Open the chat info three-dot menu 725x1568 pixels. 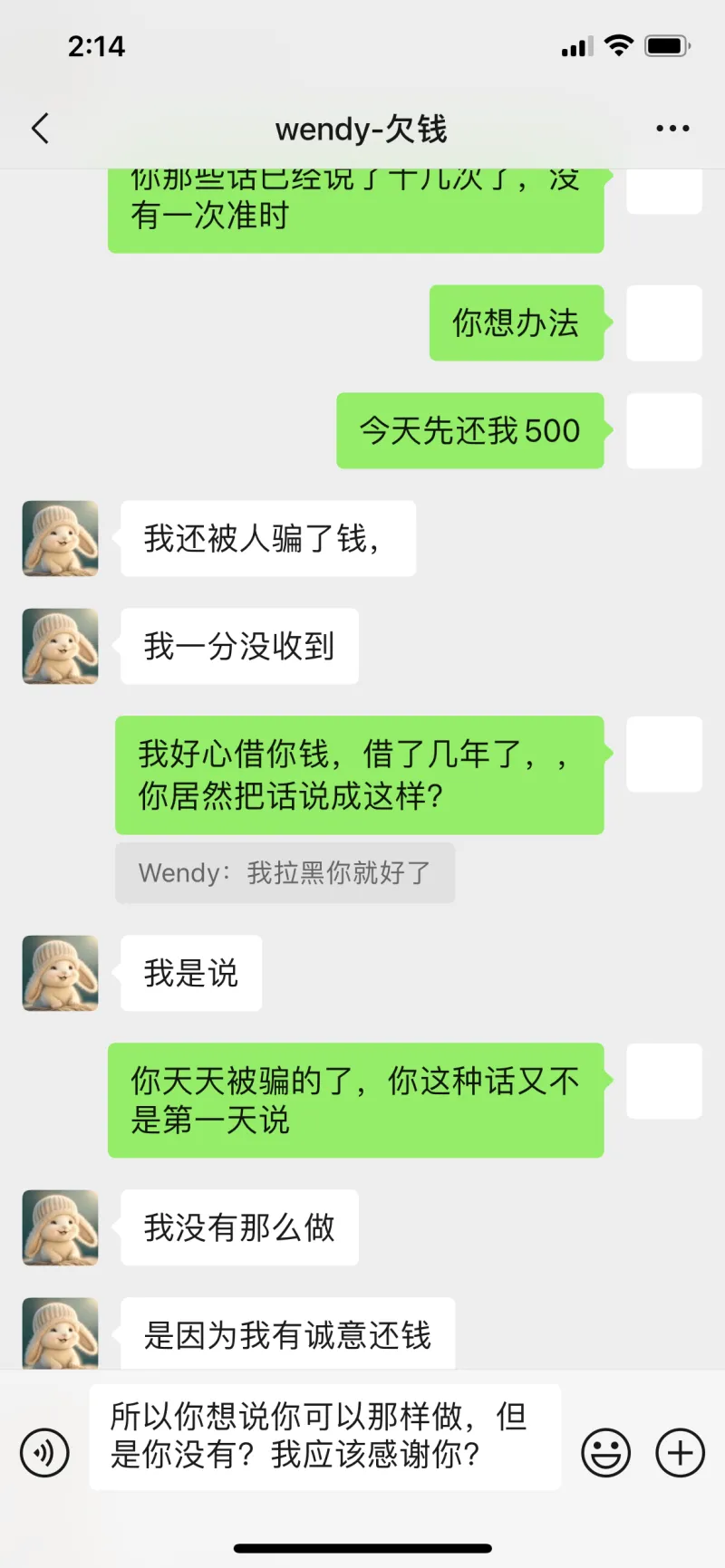[672, 129]
